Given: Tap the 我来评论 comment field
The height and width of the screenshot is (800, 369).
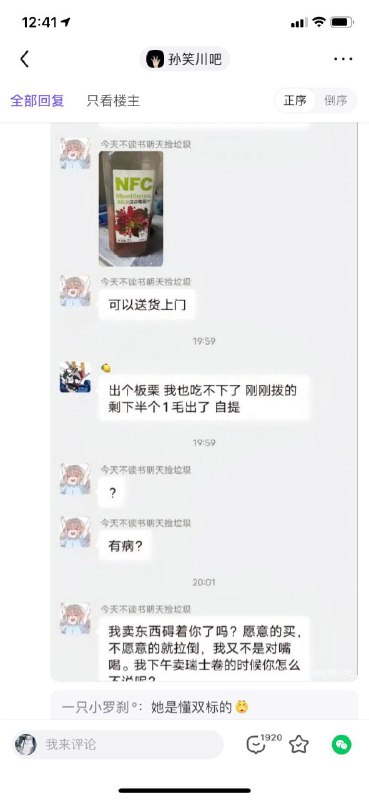Looking at the screenshot, I should pyautogui.click(x=118, y=744).
